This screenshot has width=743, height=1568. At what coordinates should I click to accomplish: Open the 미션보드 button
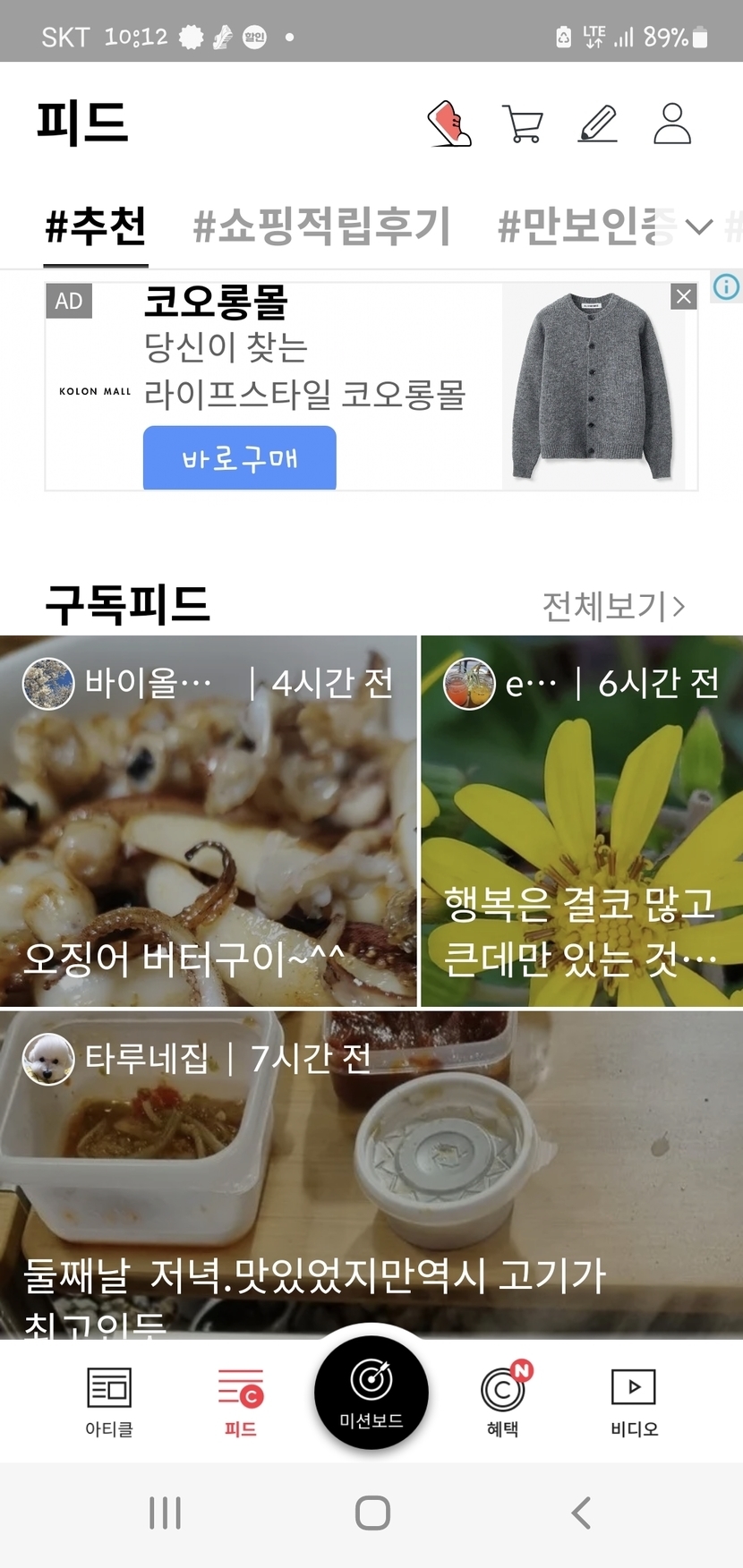click(371, 1393)
